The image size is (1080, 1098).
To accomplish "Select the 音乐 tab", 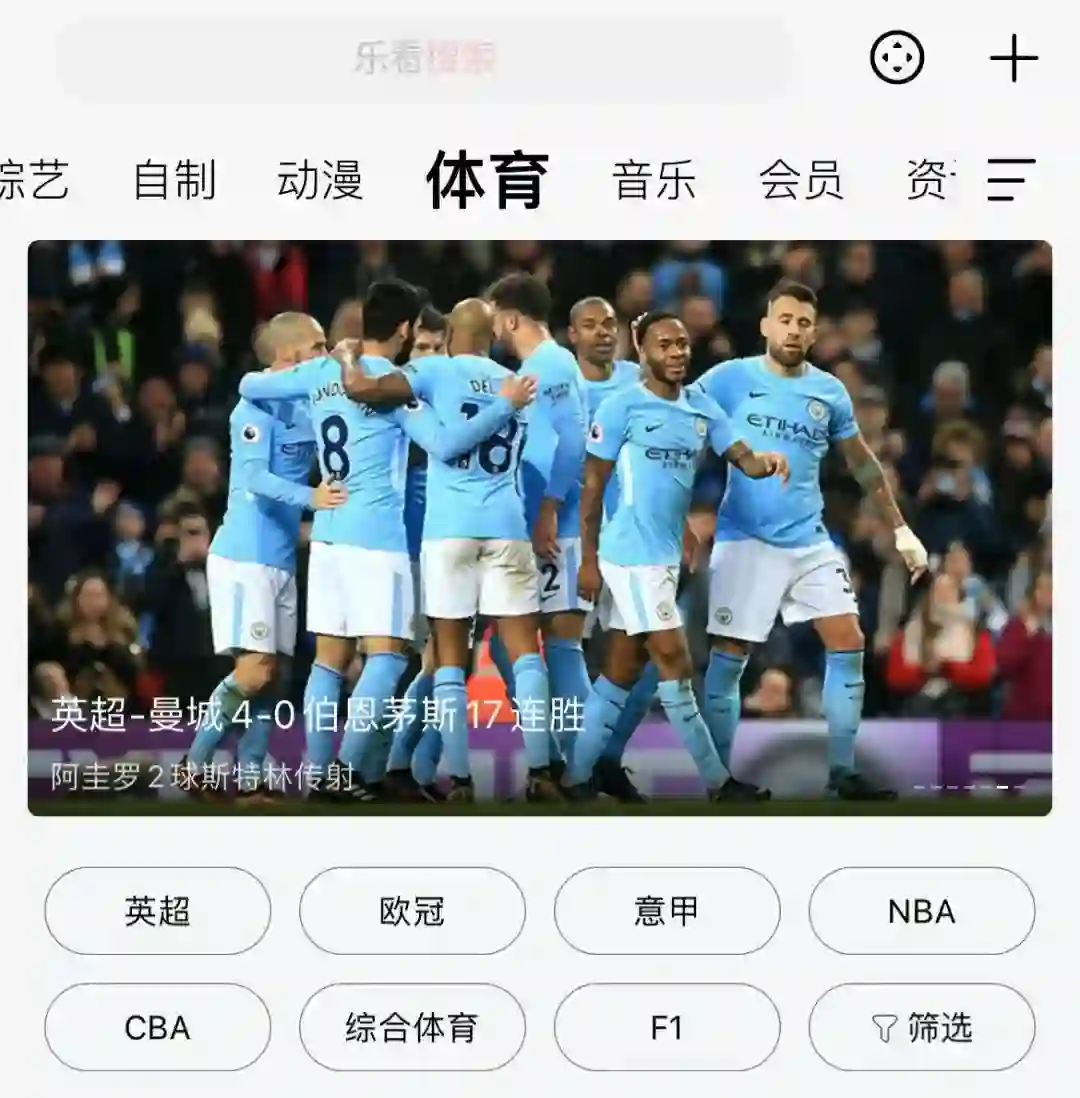I will pos(654,181).
